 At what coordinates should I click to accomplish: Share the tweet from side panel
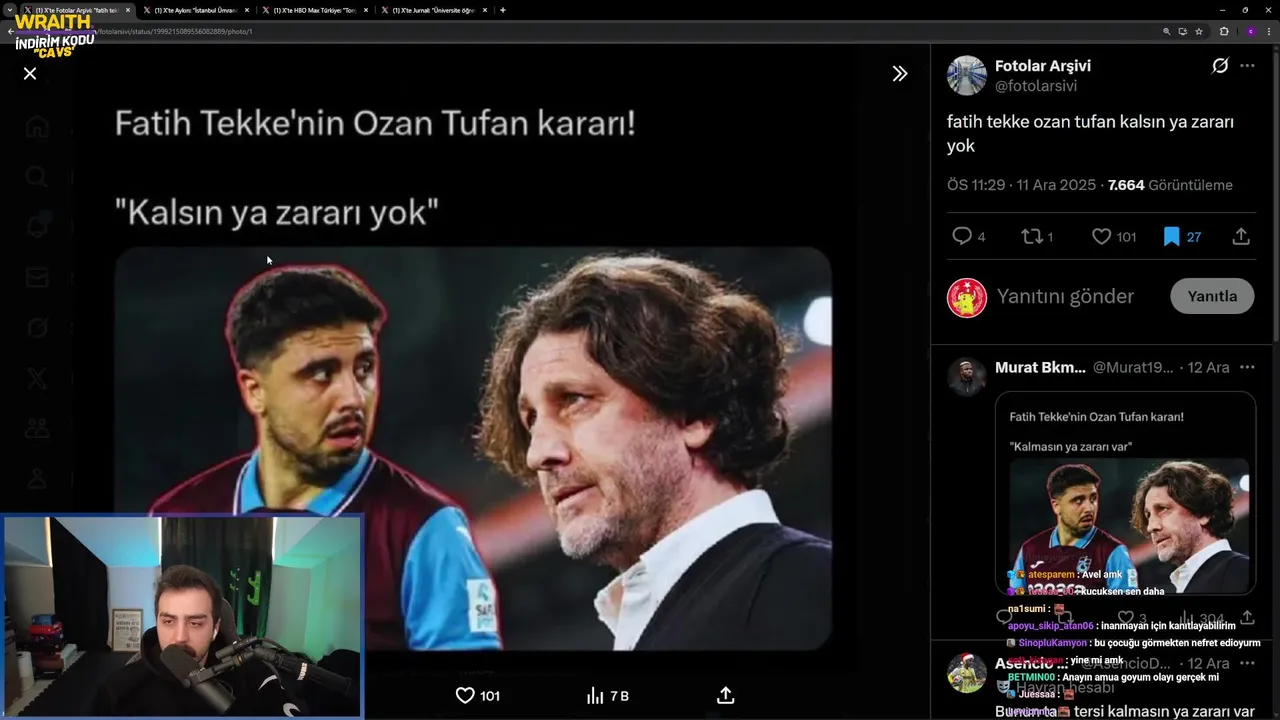1241,236
